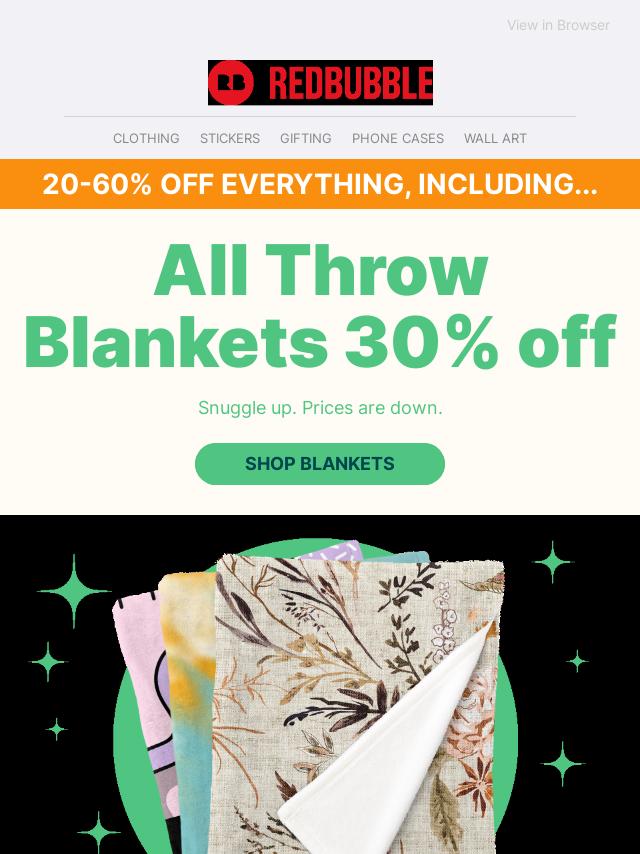Open the Clothing category
The height and width of the screenshot is (854, 640).
(146, 139)
